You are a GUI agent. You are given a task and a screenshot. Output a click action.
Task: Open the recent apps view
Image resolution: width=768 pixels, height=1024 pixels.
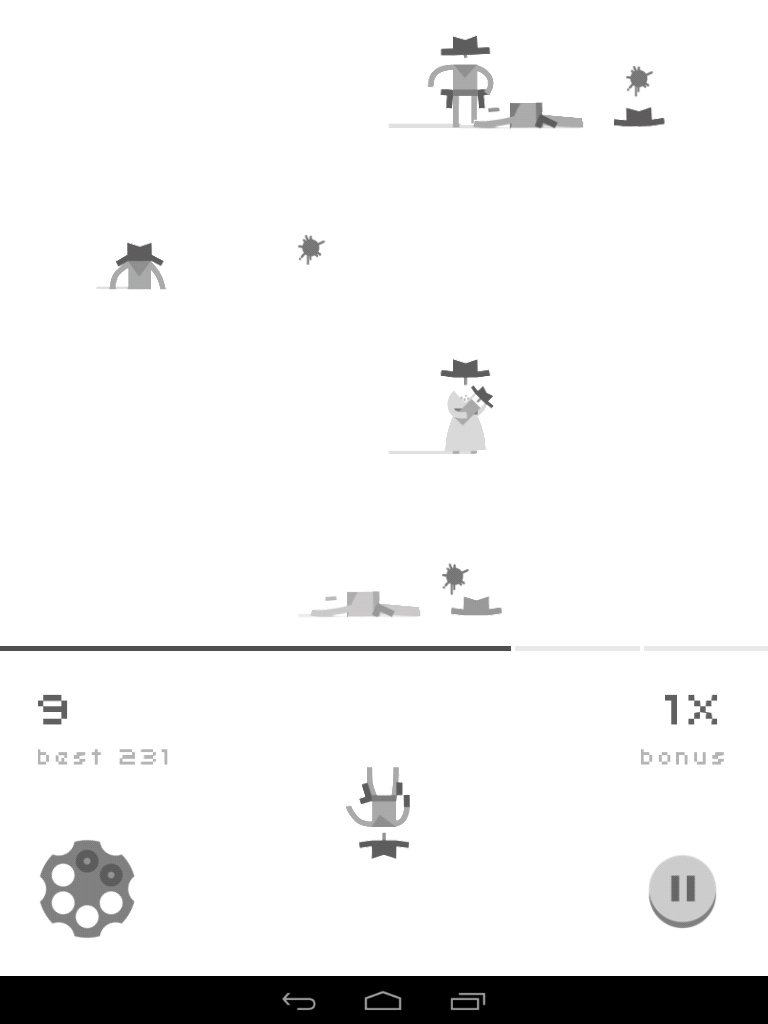pyautogui.click(x=467, y=1000)
